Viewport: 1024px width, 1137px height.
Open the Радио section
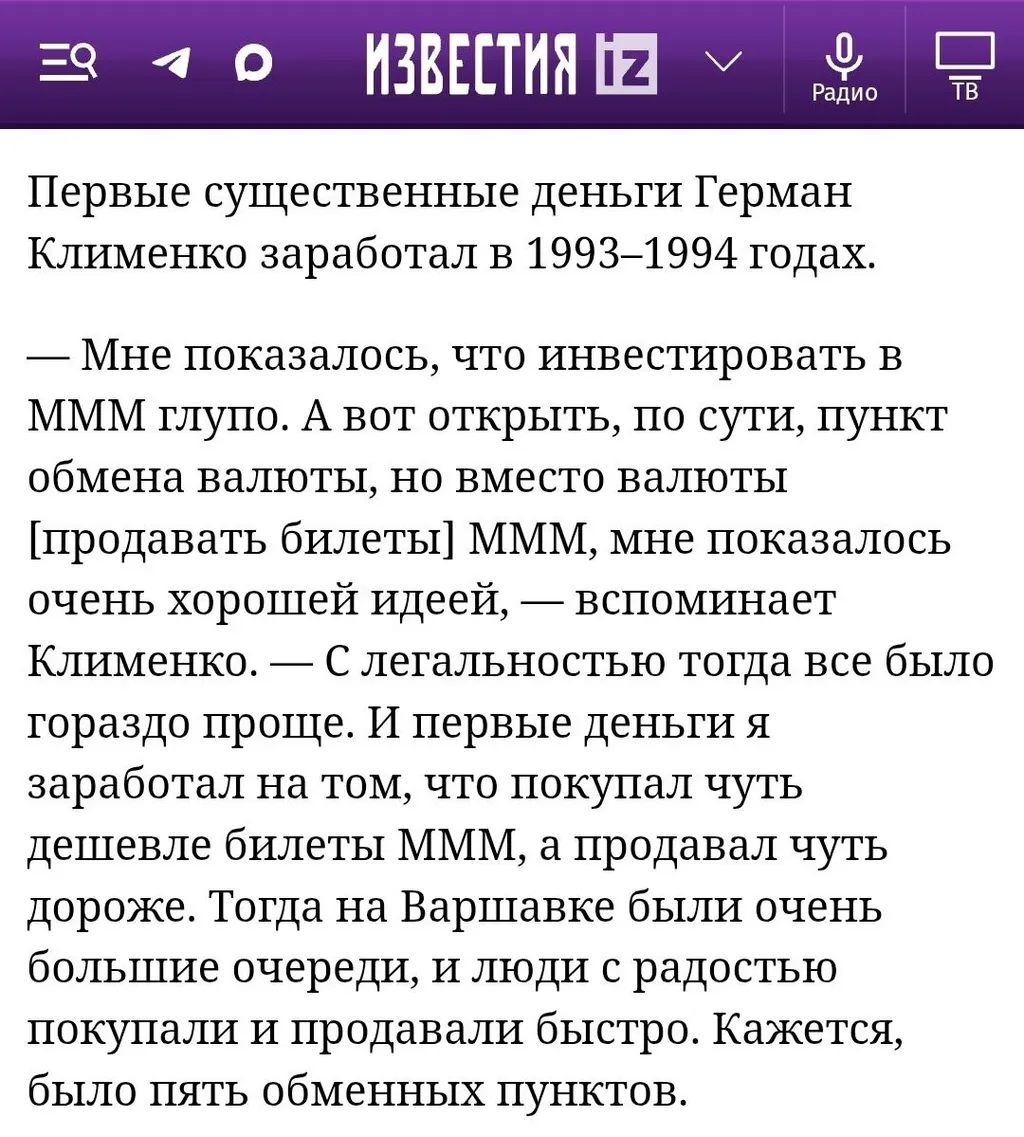tap(845, 66)
